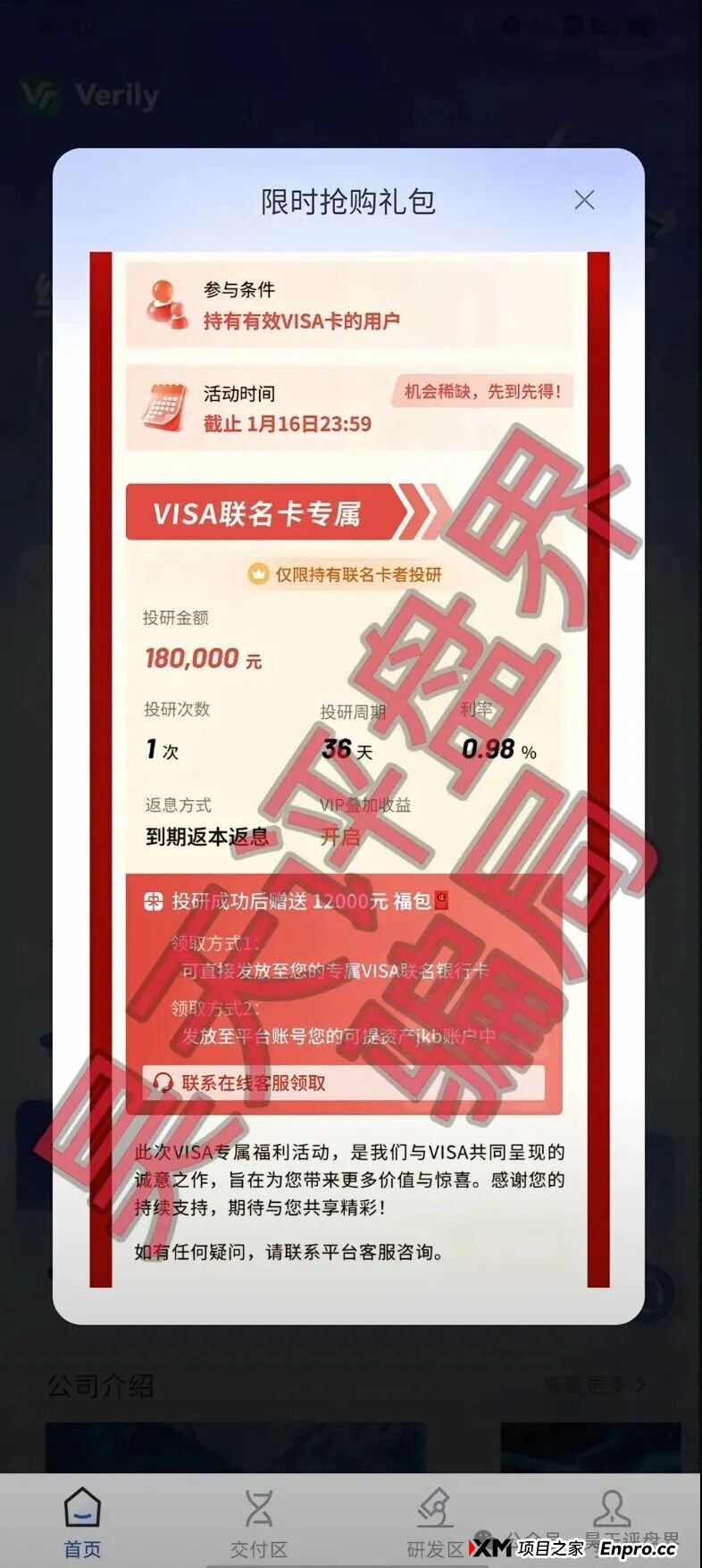Open the rightmost person profile icon in navigation bar
The height and width of the screenshot is (1568, 702).
pyautogui.click(x=613, y=1507)
